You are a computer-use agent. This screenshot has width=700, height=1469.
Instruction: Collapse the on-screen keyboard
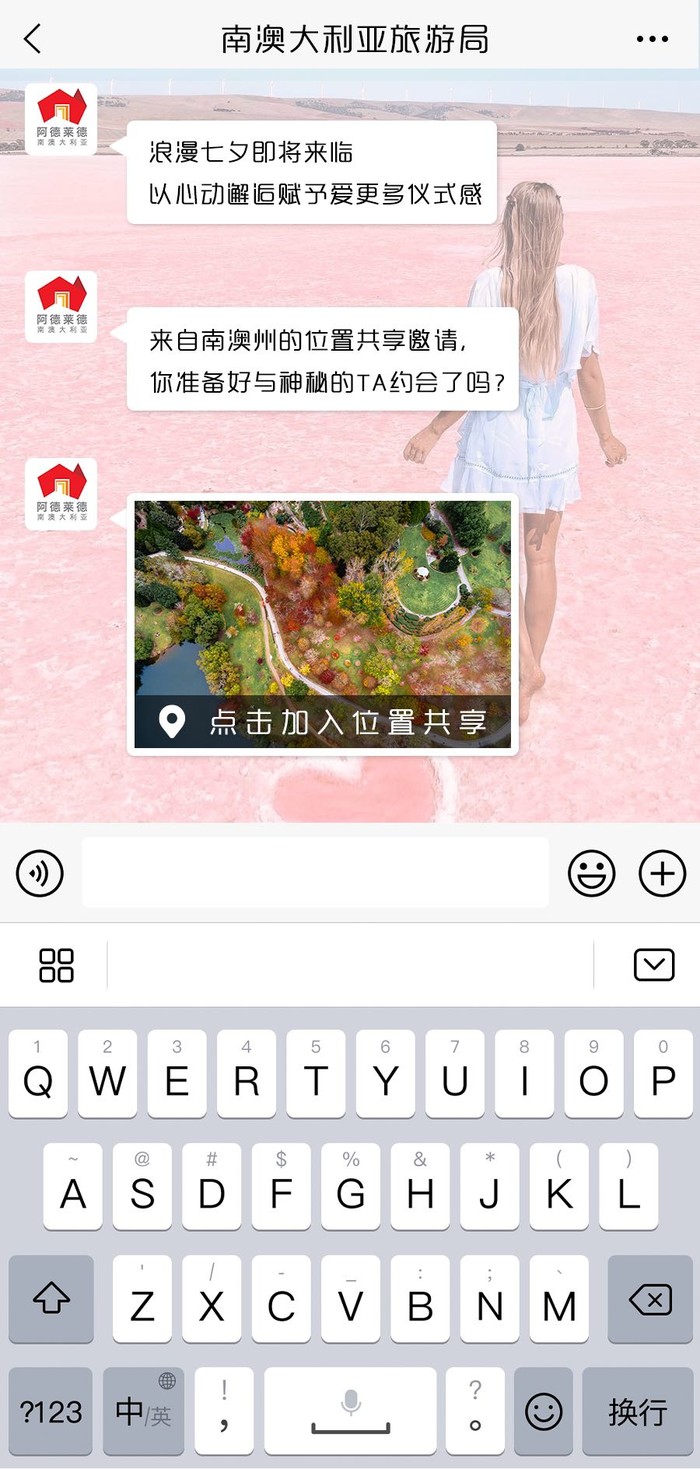(654, 965)
